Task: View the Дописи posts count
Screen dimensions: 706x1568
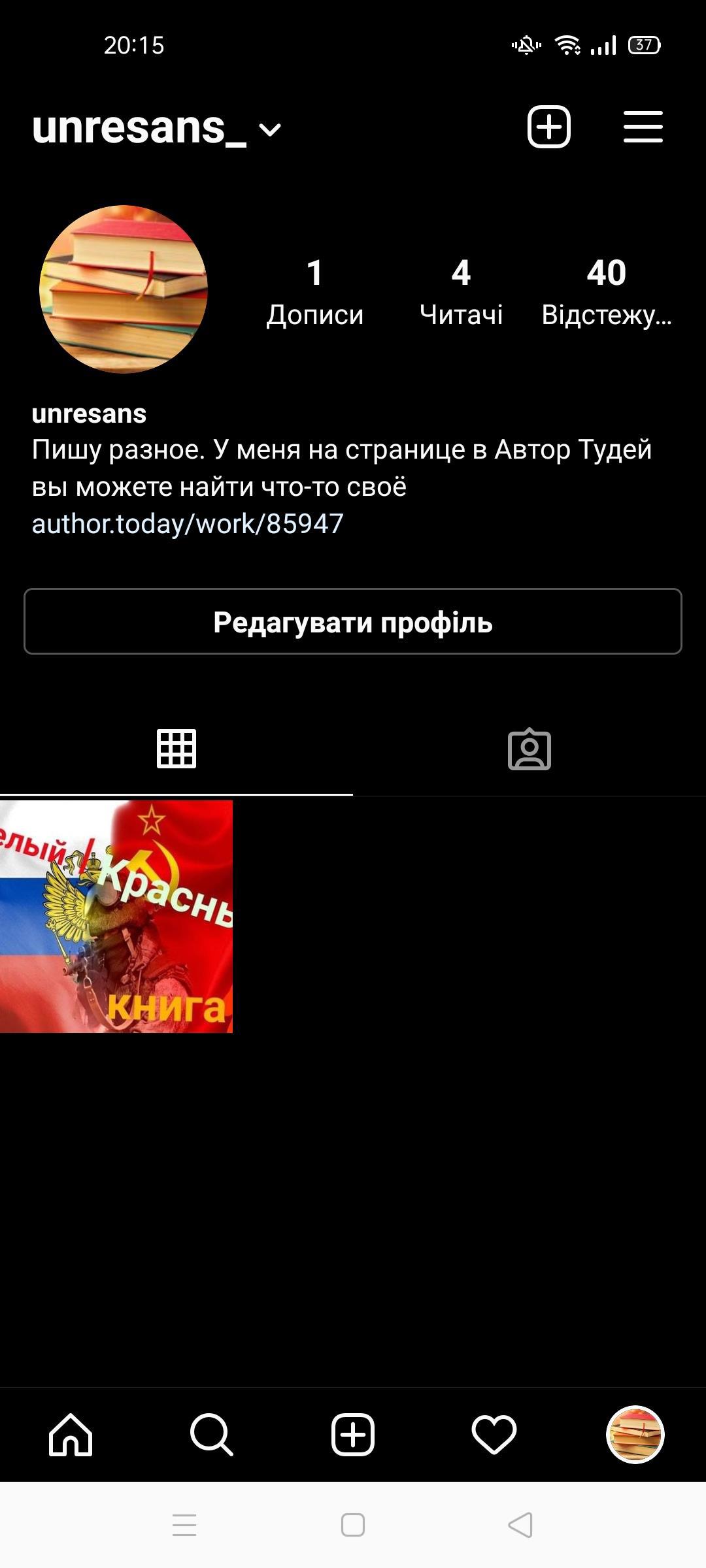Action: (314, 292)
